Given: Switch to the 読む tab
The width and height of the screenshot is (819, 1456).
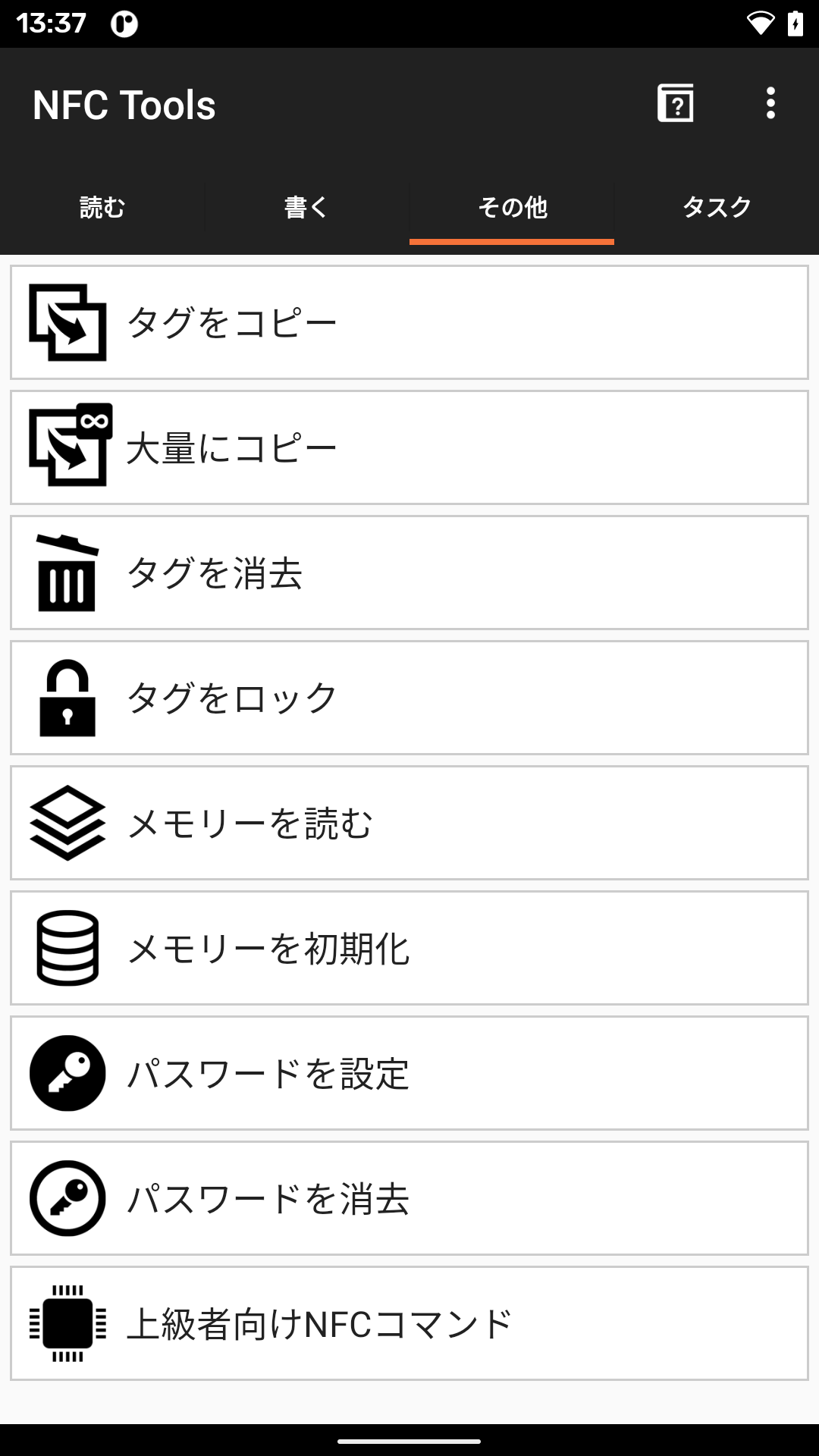Looking at the screenshot, I should click(x=102, y=207).
